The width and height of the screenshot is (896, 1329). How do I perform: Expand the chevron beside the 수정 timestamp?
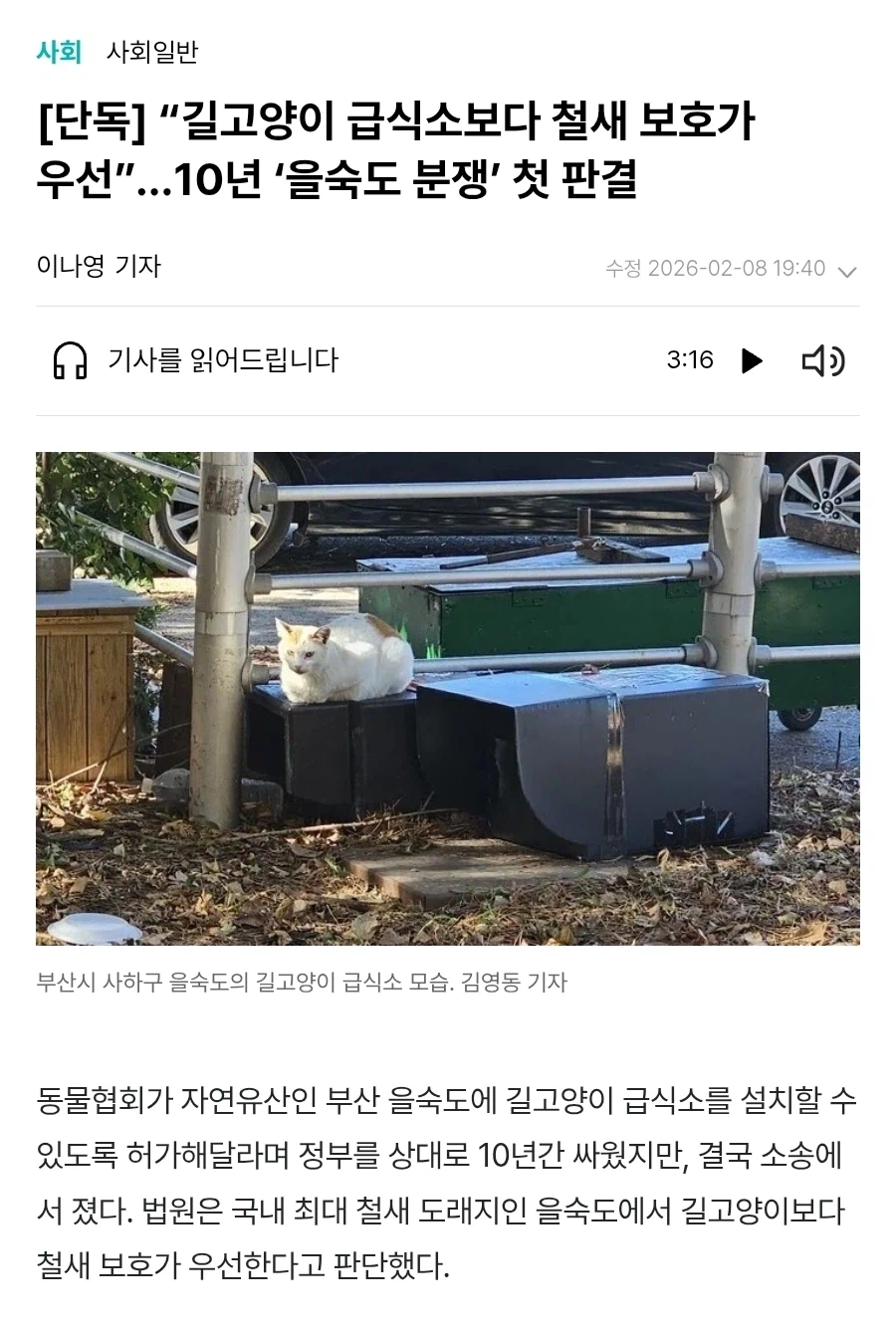point(847,270)
